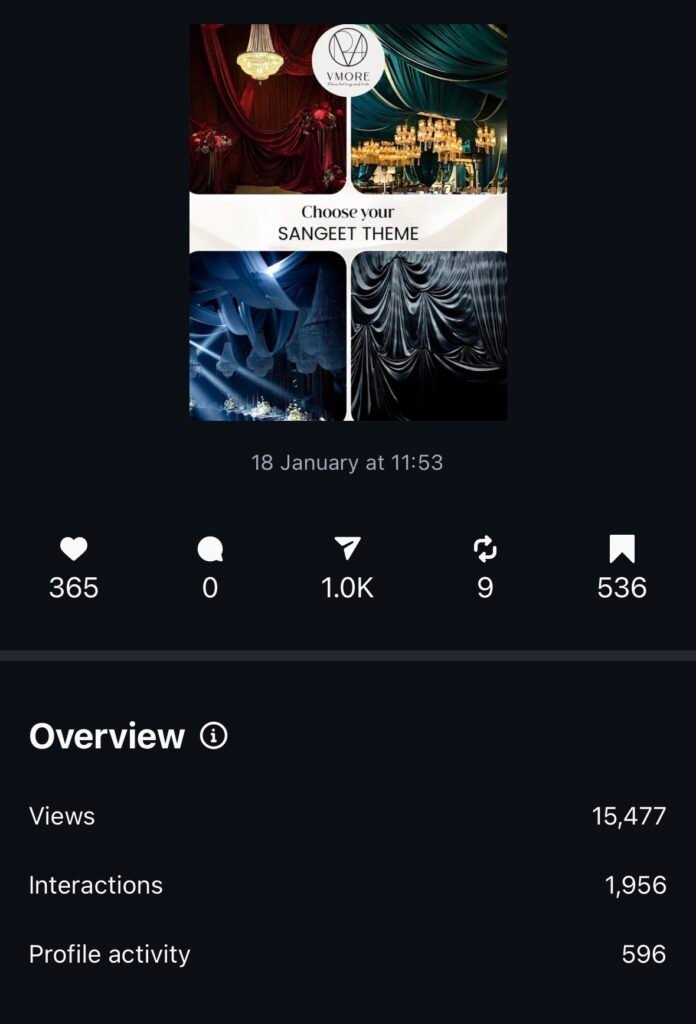This screenshot has height=1024, width=696.
Task: Tap the info icon beside Overview
Action: (x=214, y=737)
